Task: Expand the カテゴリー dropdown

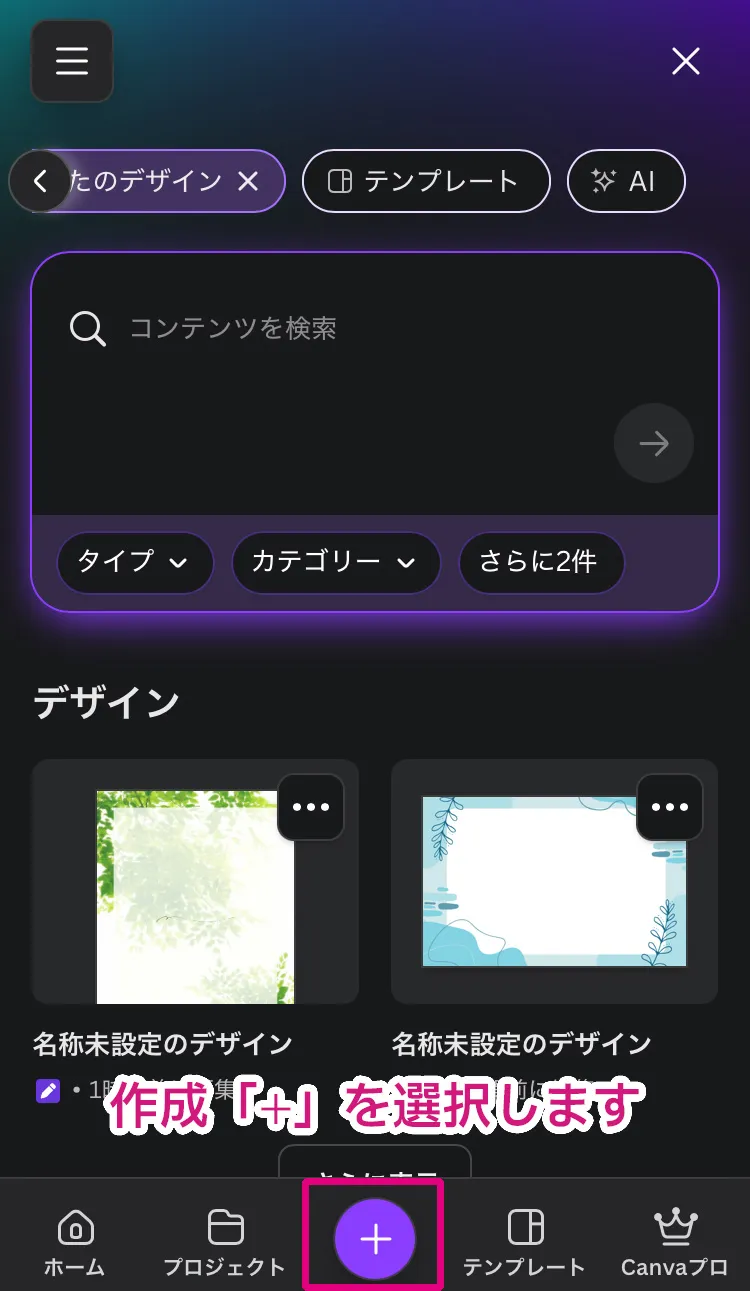Action: point(336,562)
